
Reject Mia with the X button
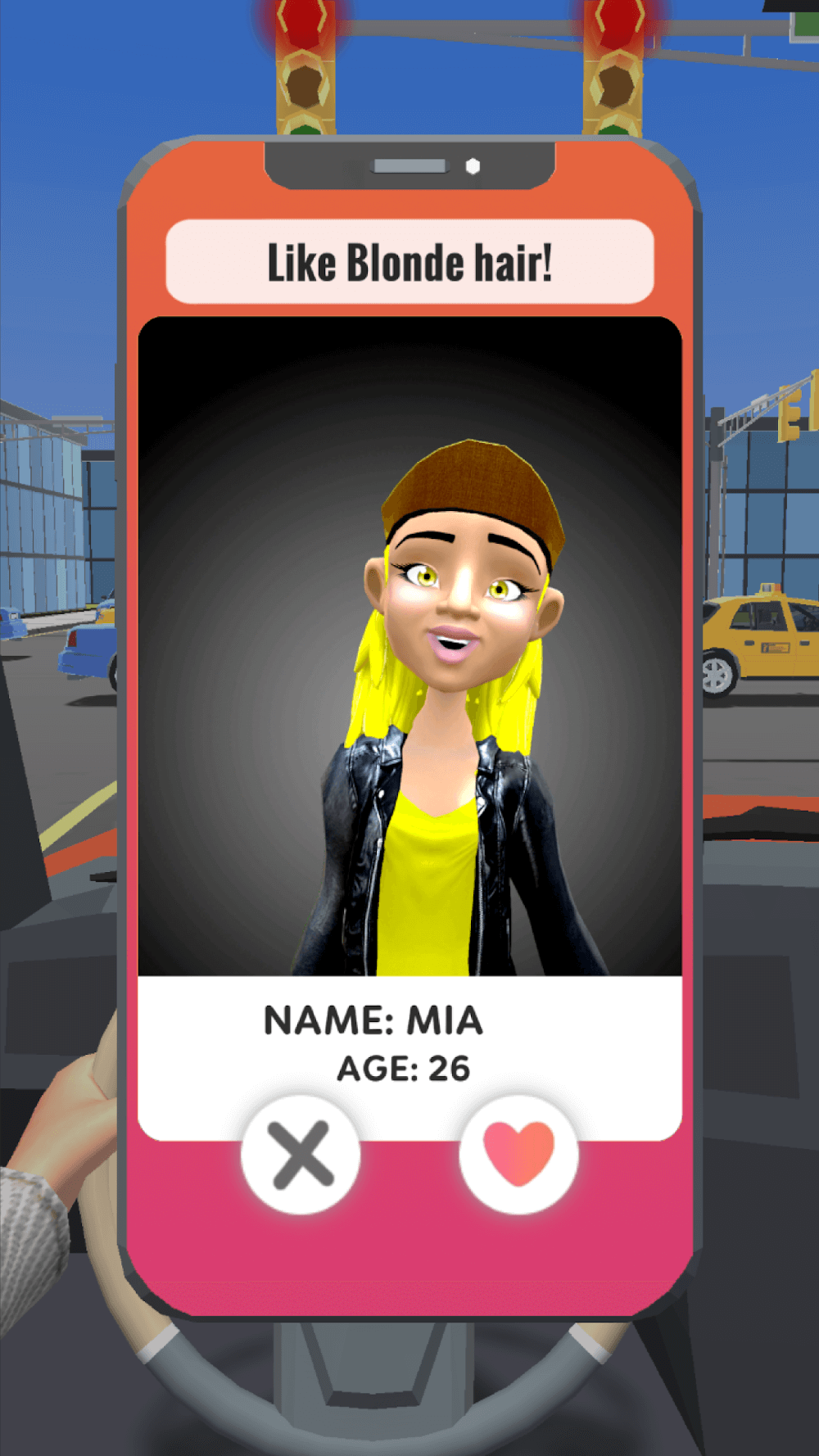[301, 1155]
